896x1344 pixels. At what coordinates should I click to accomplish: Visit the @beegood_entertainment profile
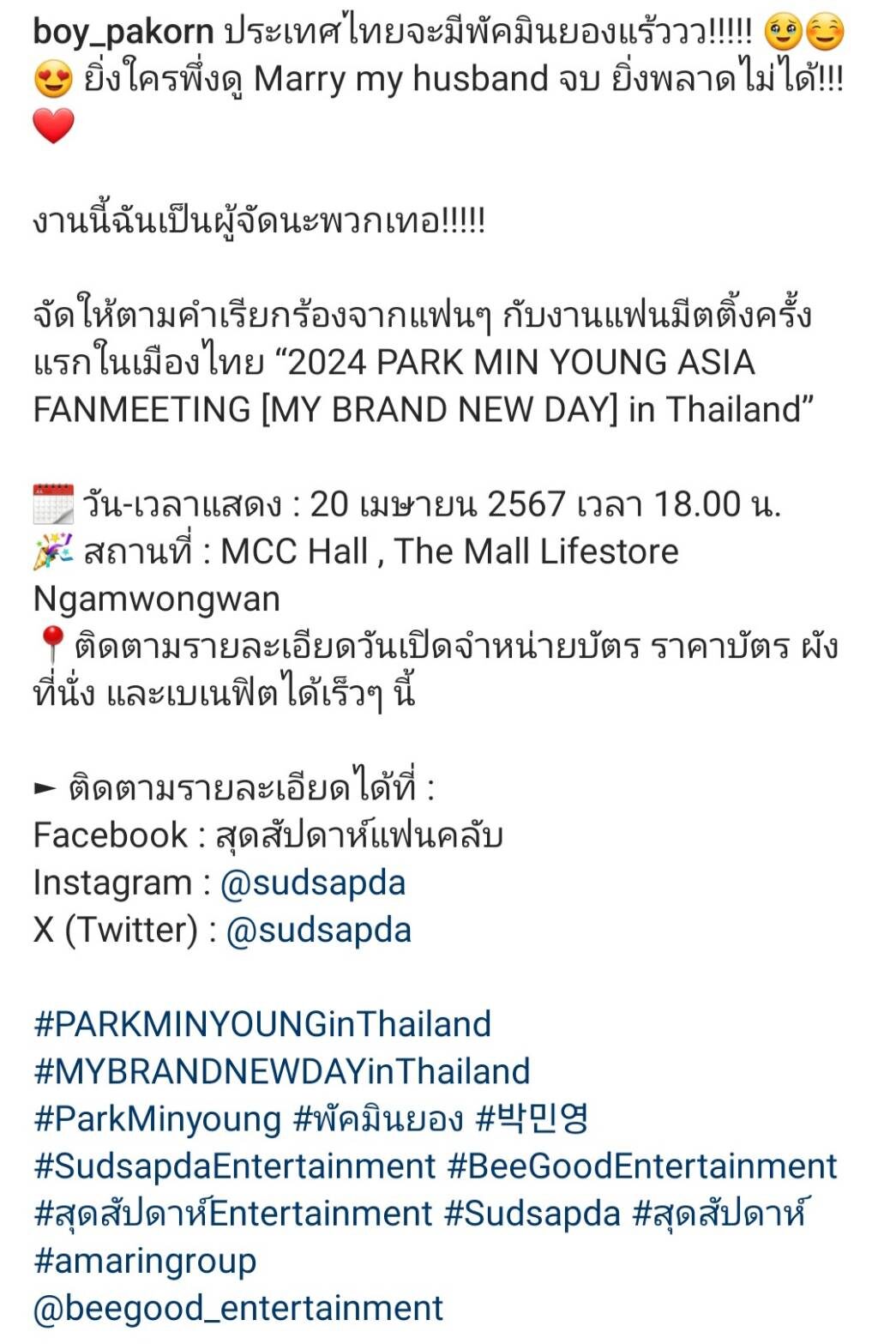point(238,1308)
